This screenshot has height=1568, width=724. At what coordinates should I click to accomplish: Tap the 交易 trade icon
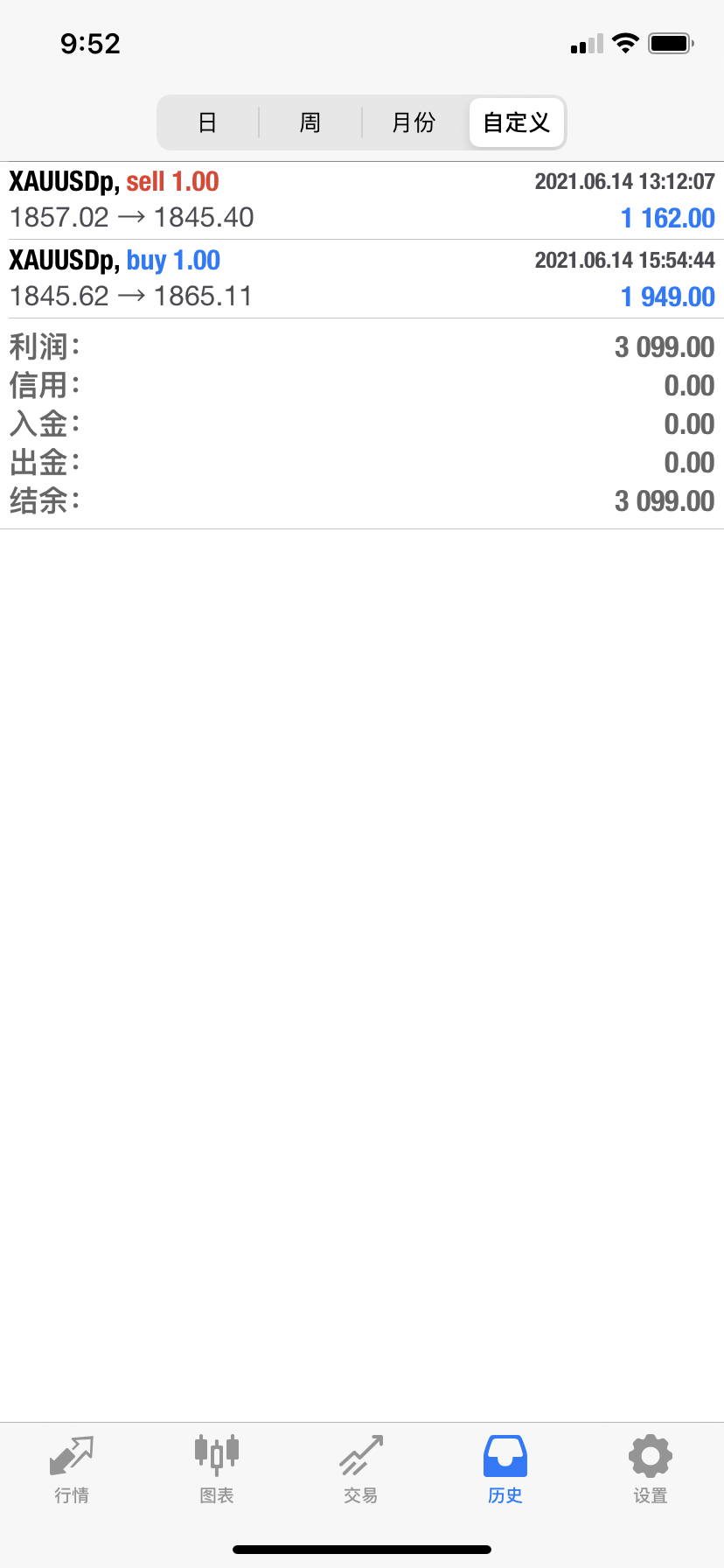click(360, 1470)
